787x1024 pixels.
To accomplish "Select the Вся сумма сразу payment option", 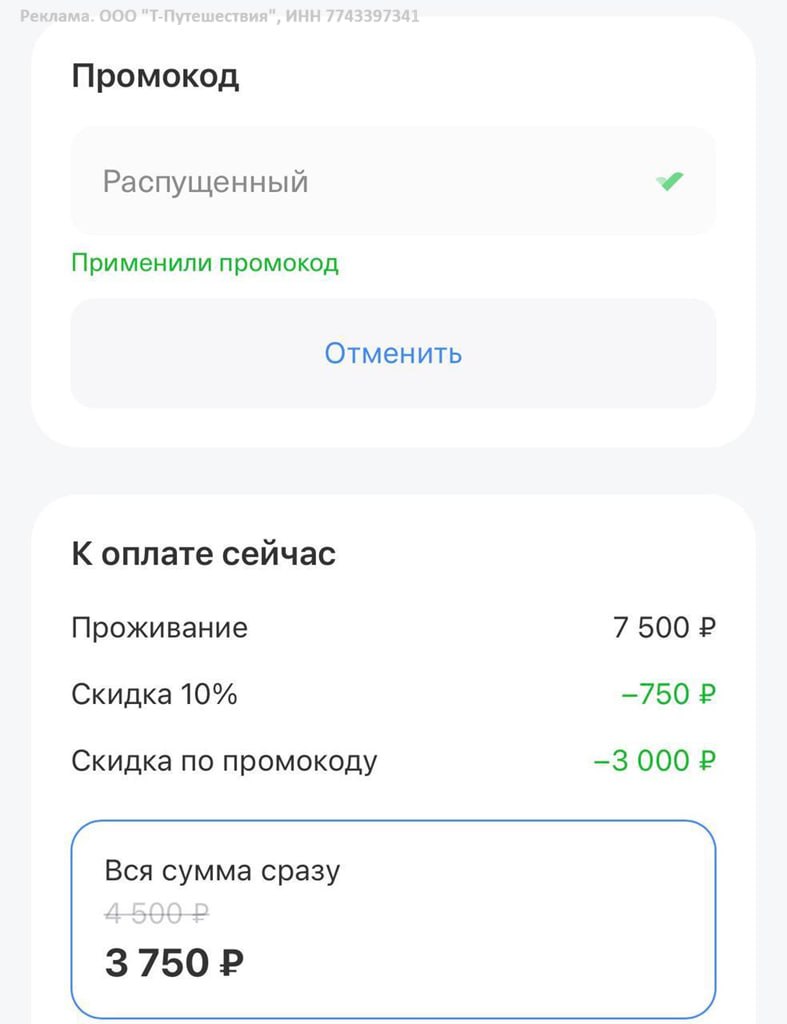I will pyautogui.click(x=393, y=918).
